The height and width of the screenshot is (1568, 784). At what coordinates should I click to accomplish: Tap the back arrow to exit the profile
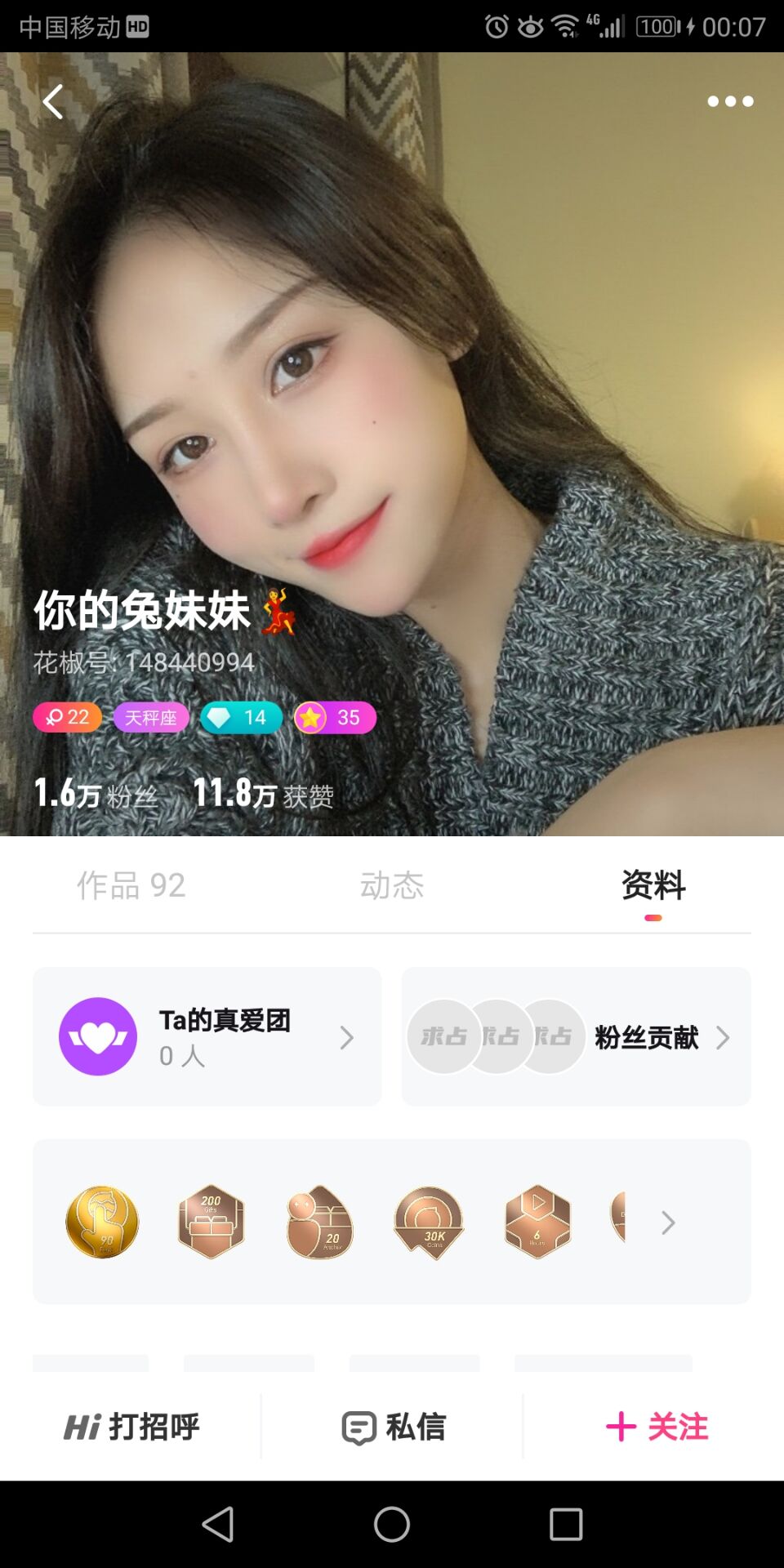coord(53,101)
